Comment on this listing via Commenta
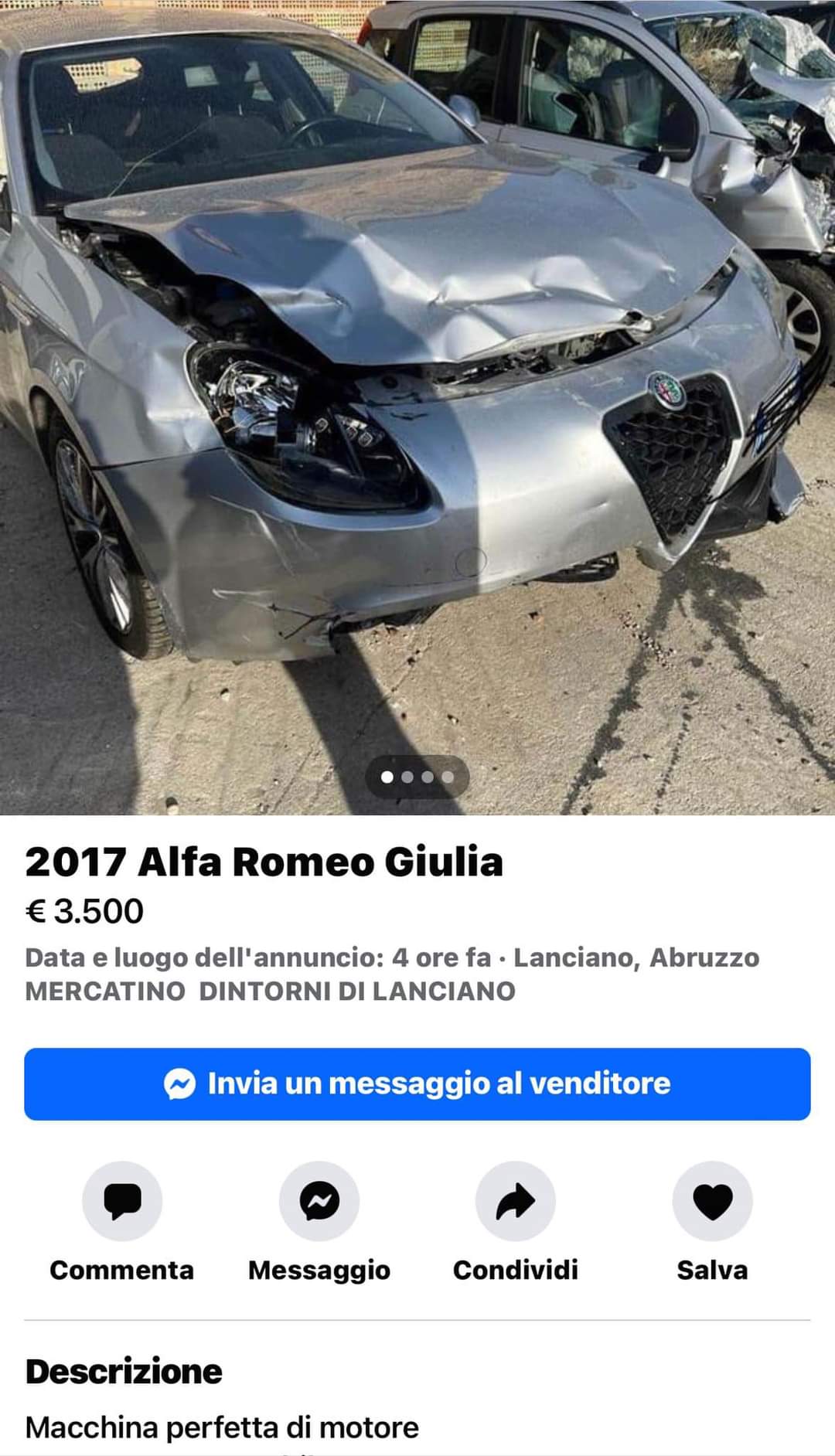This screenshot has width=835, height=1456. (x=122, y=1201)
